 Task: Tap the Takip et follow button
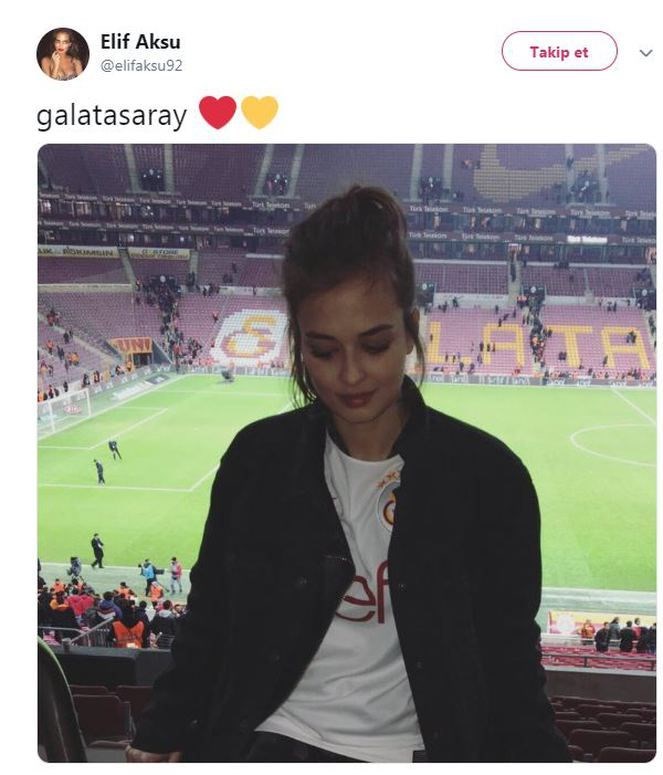pos(559,52)
